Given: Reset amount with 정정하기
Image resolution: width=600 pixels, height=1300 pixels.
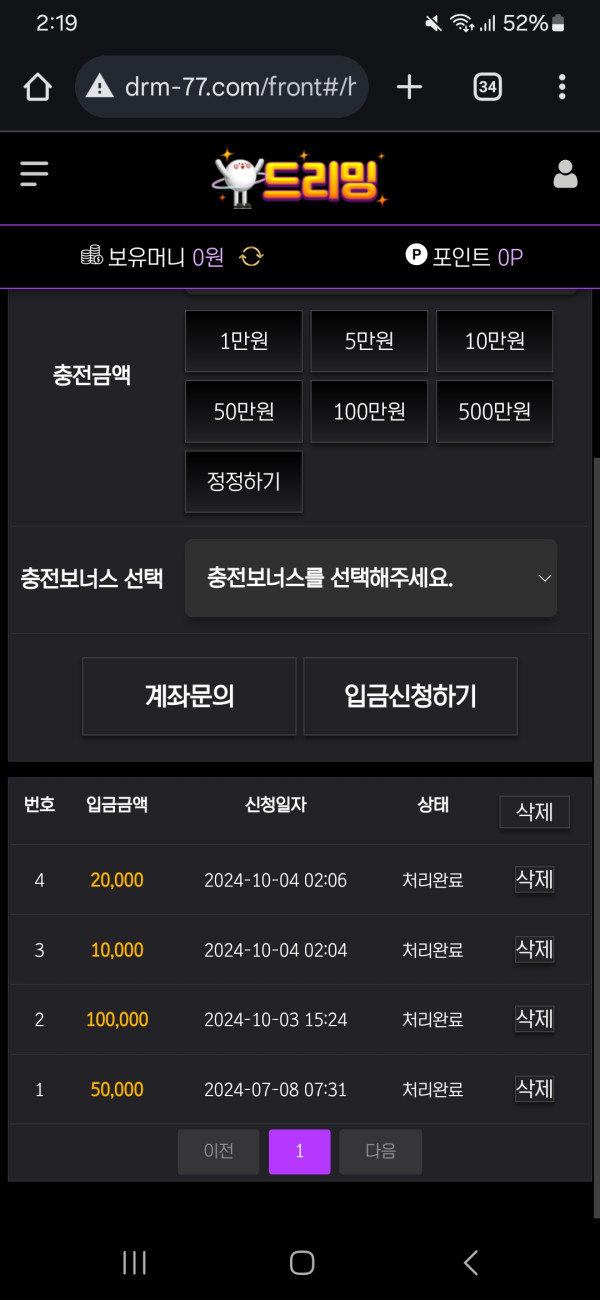Looking at the screenshot, I should 244,481.
